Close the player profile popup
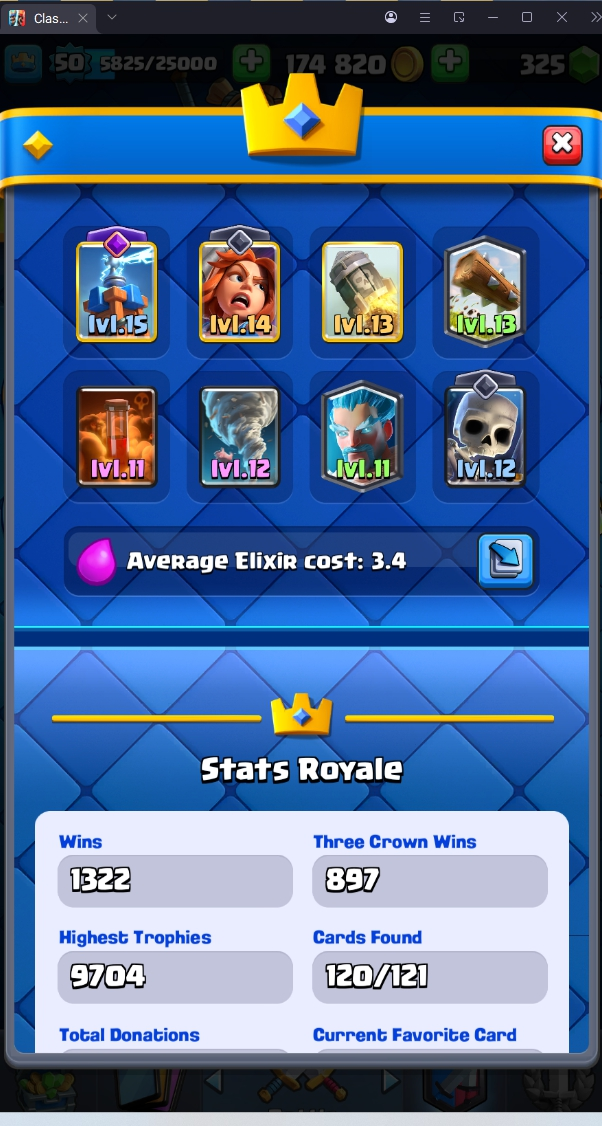602x1126 pixels. pos(562,145)
